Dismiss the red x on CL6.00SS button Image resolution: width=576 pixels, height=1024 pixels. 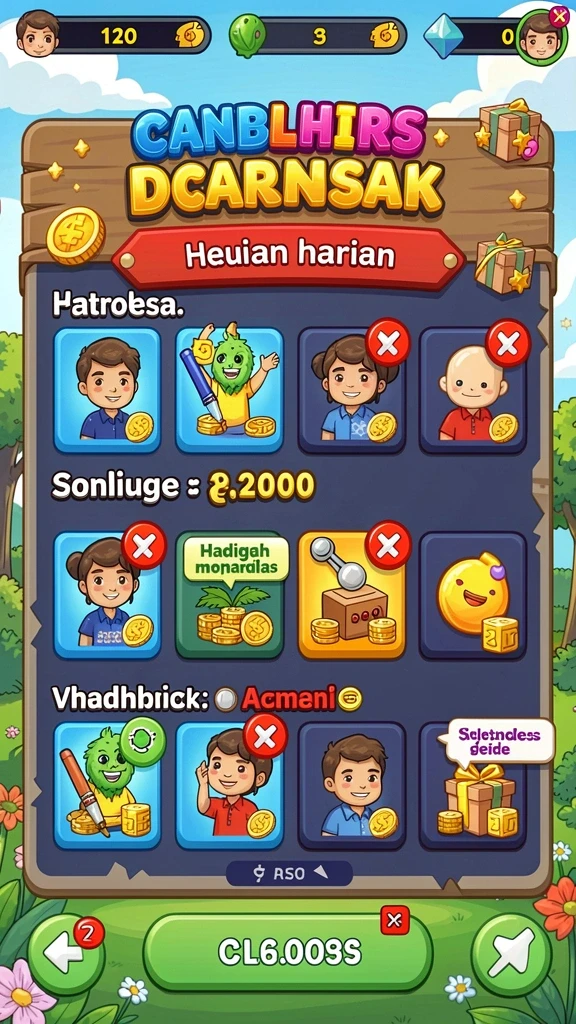coord(394,920)
